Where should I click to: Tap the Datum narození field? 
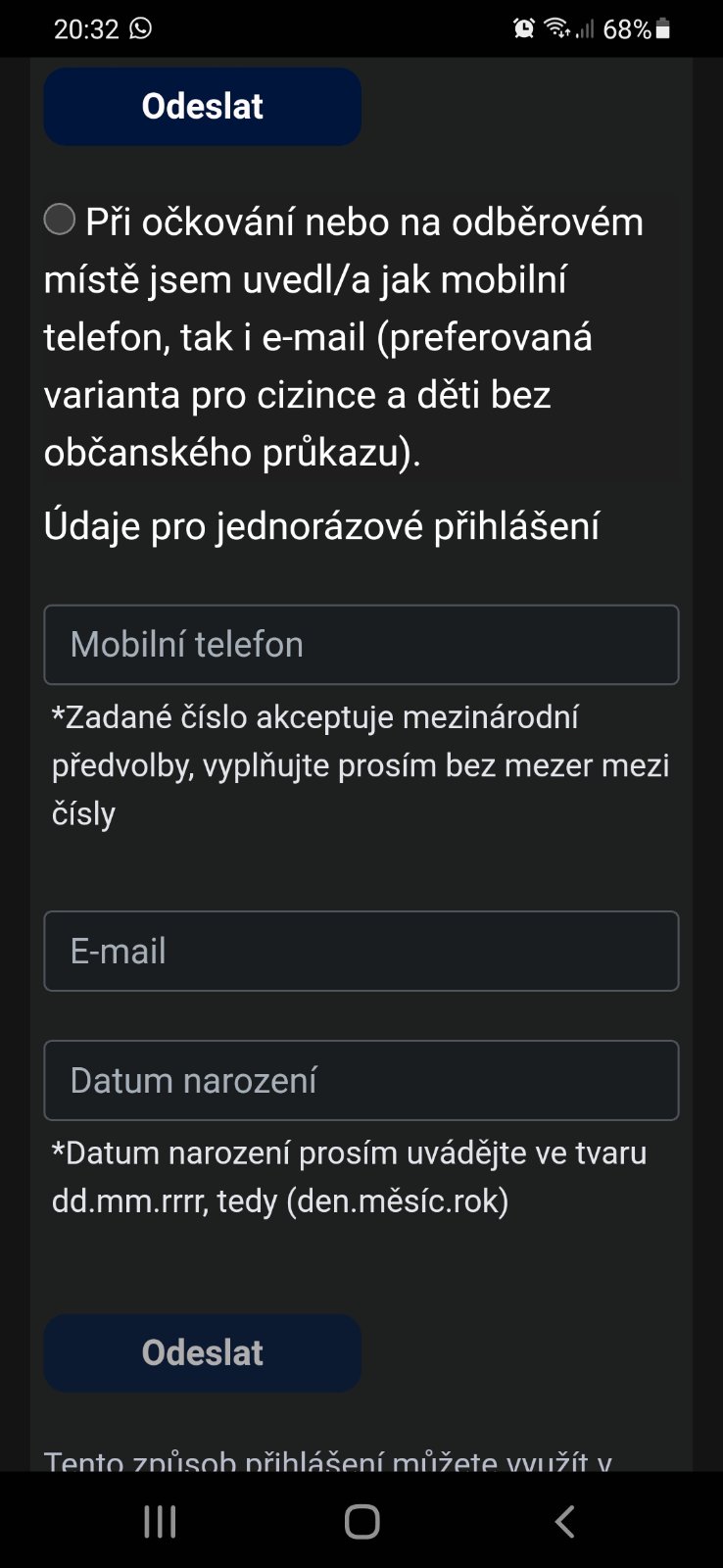pos(361,1081)
